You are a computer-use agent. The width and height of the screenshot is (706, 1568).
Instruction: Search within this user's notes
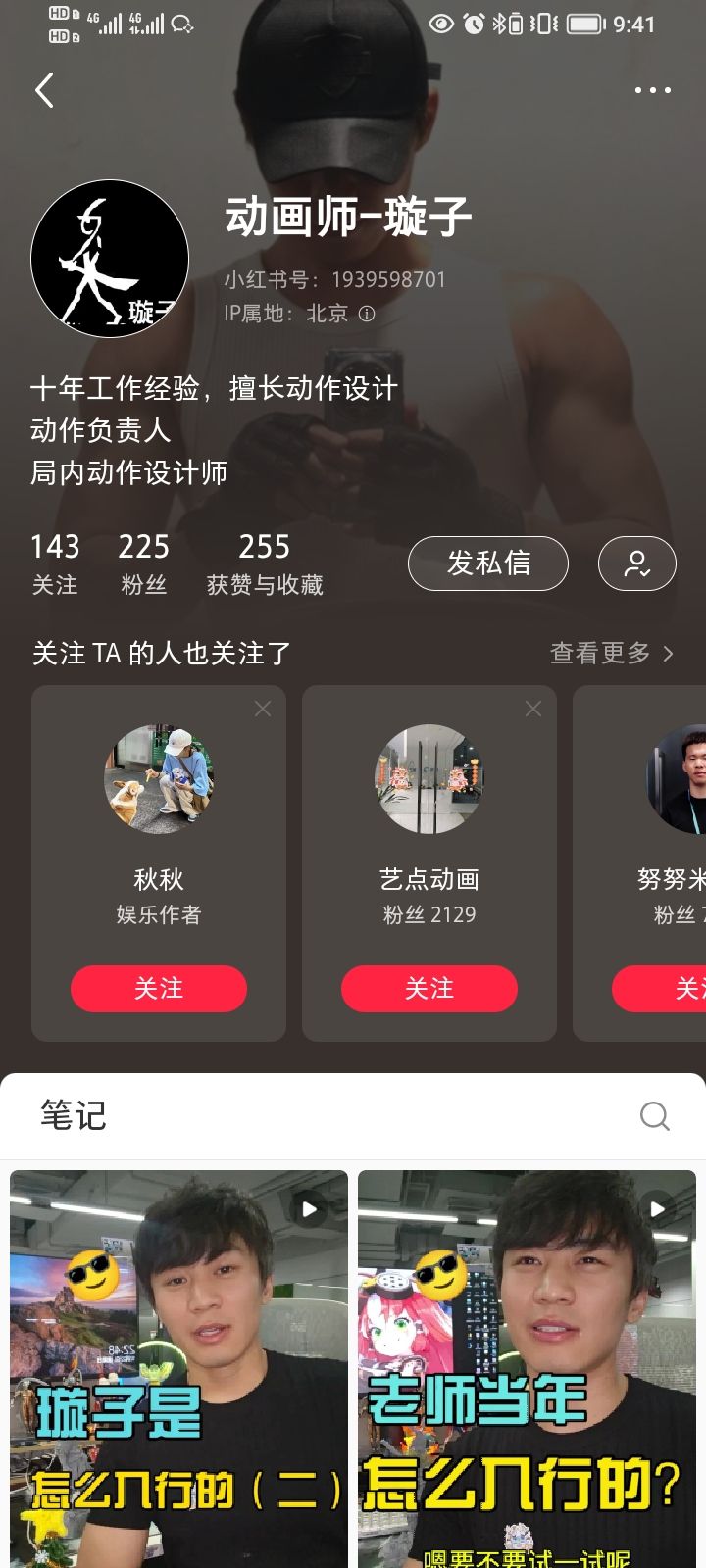[x=654, y=1115]
